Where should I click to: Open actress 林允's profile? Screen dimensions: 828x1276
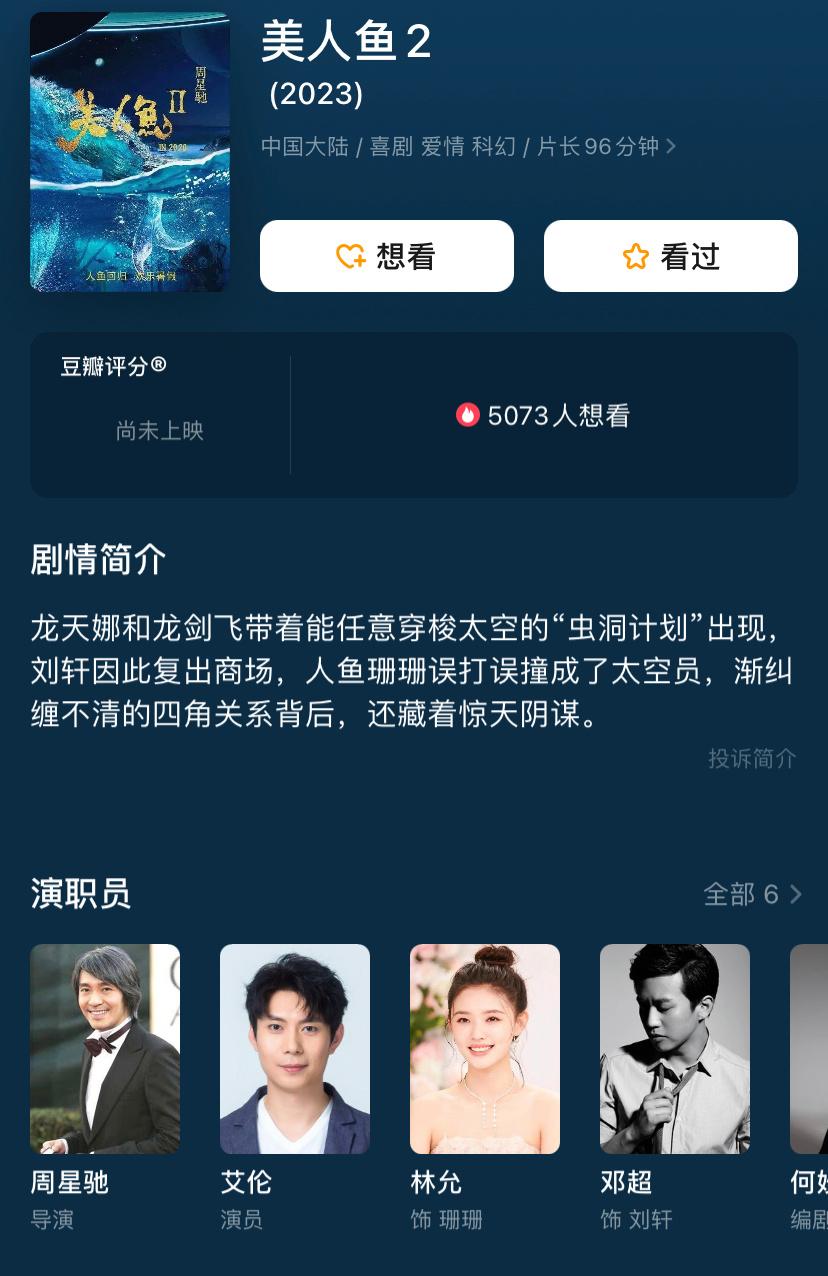(x=485, y=1049)
